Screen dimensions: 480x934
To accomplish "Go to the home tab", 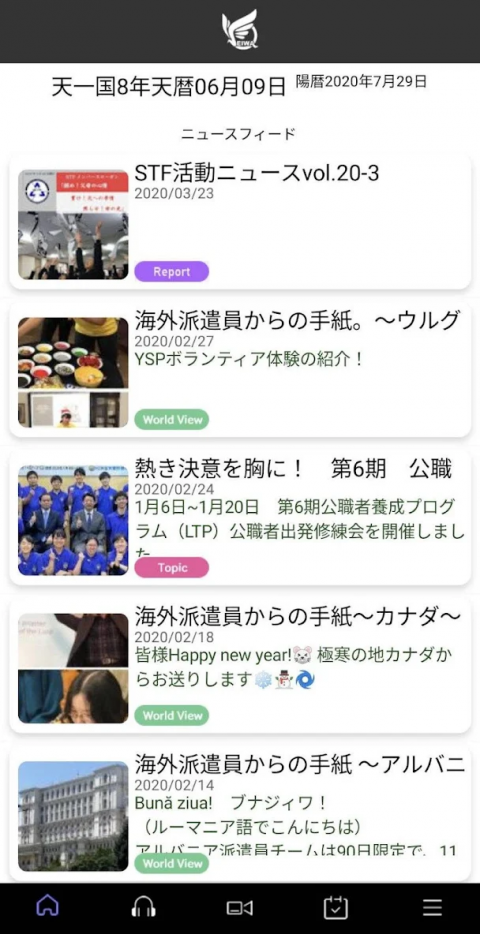I will 48,907.
